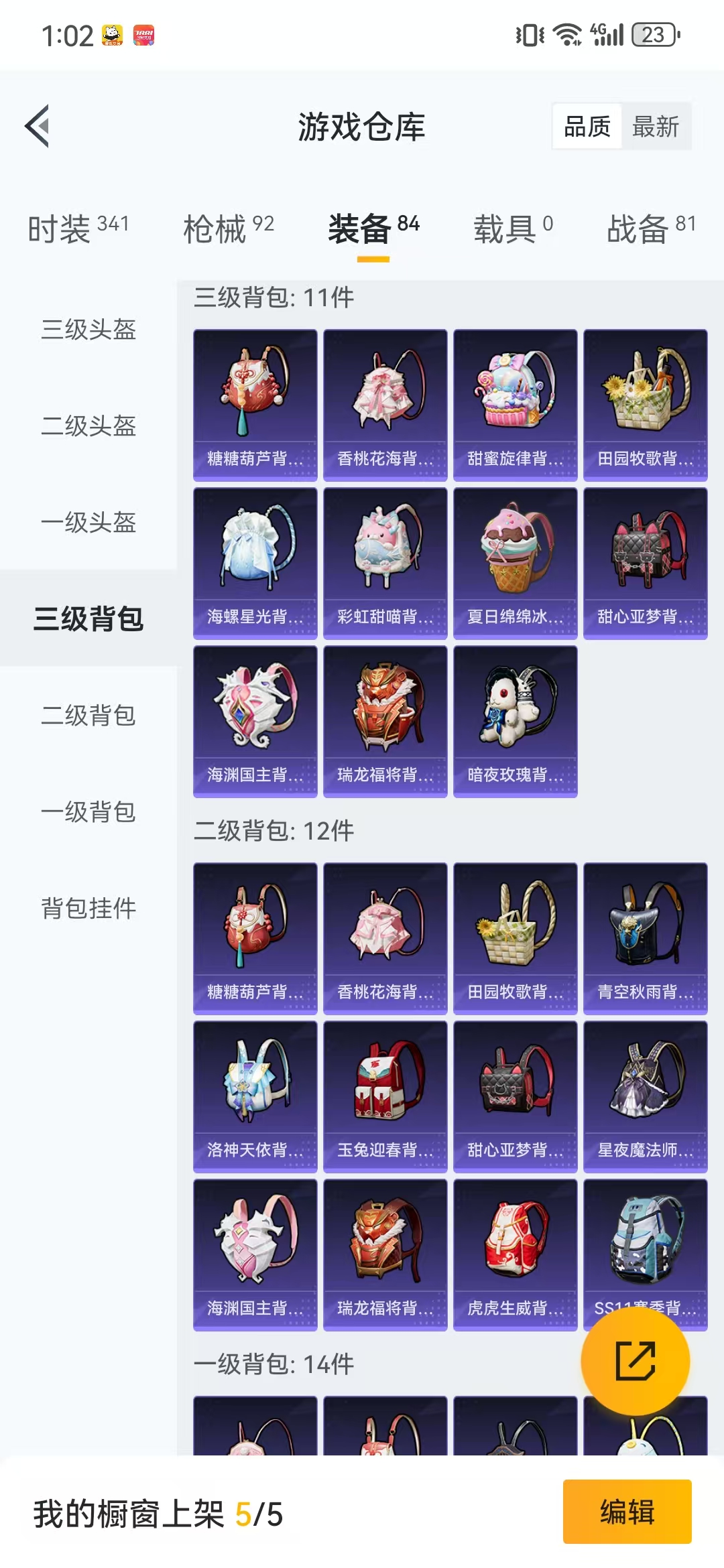Switch to the 枪械 tab
Viewport: 724px width, 1568px height.
pyautogui.click(x=229, y=228)
